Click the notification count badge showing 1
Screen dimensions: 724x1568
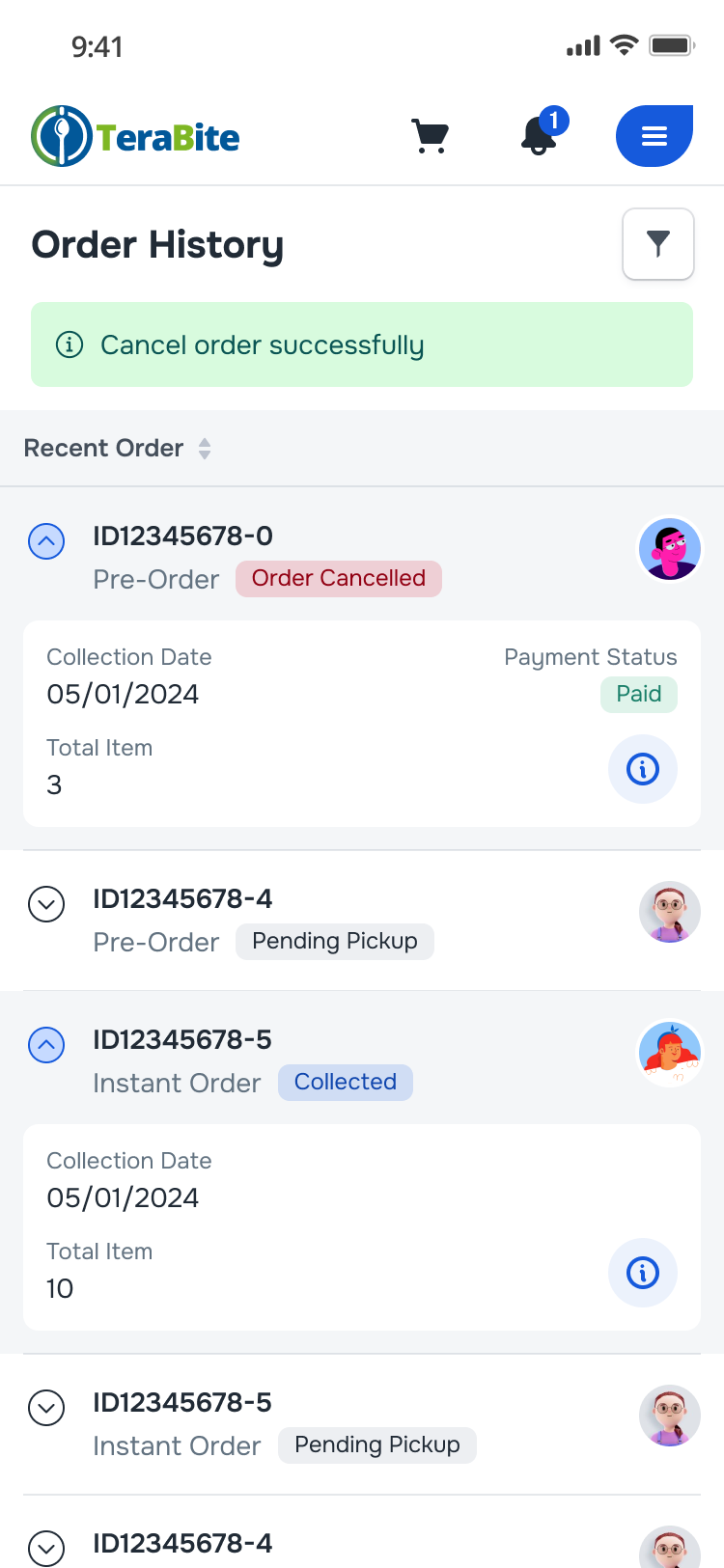(x=555, y=122)
